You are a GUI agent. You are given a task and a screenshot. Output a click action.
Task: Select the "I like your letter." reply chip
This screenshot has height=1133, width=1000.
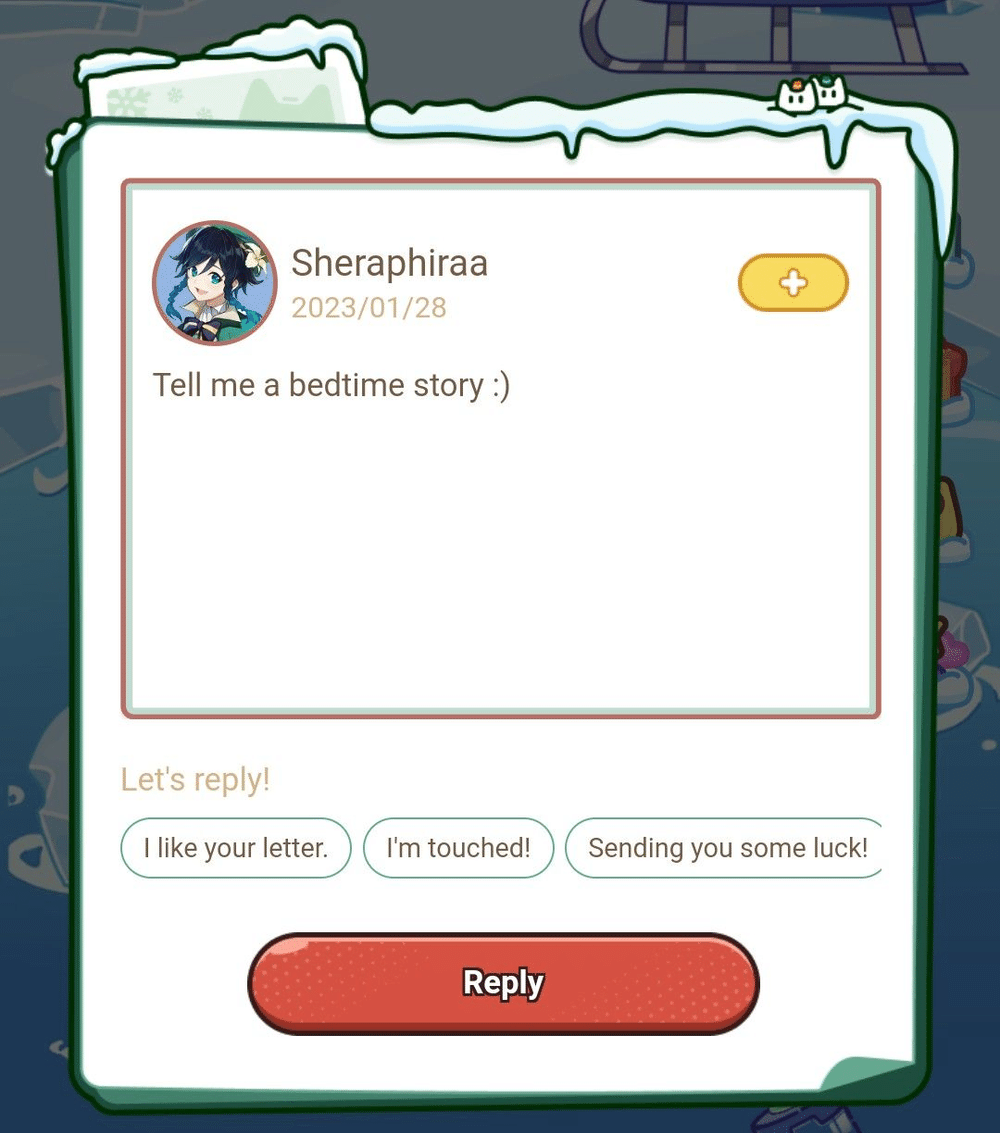[x=236, y=848]
